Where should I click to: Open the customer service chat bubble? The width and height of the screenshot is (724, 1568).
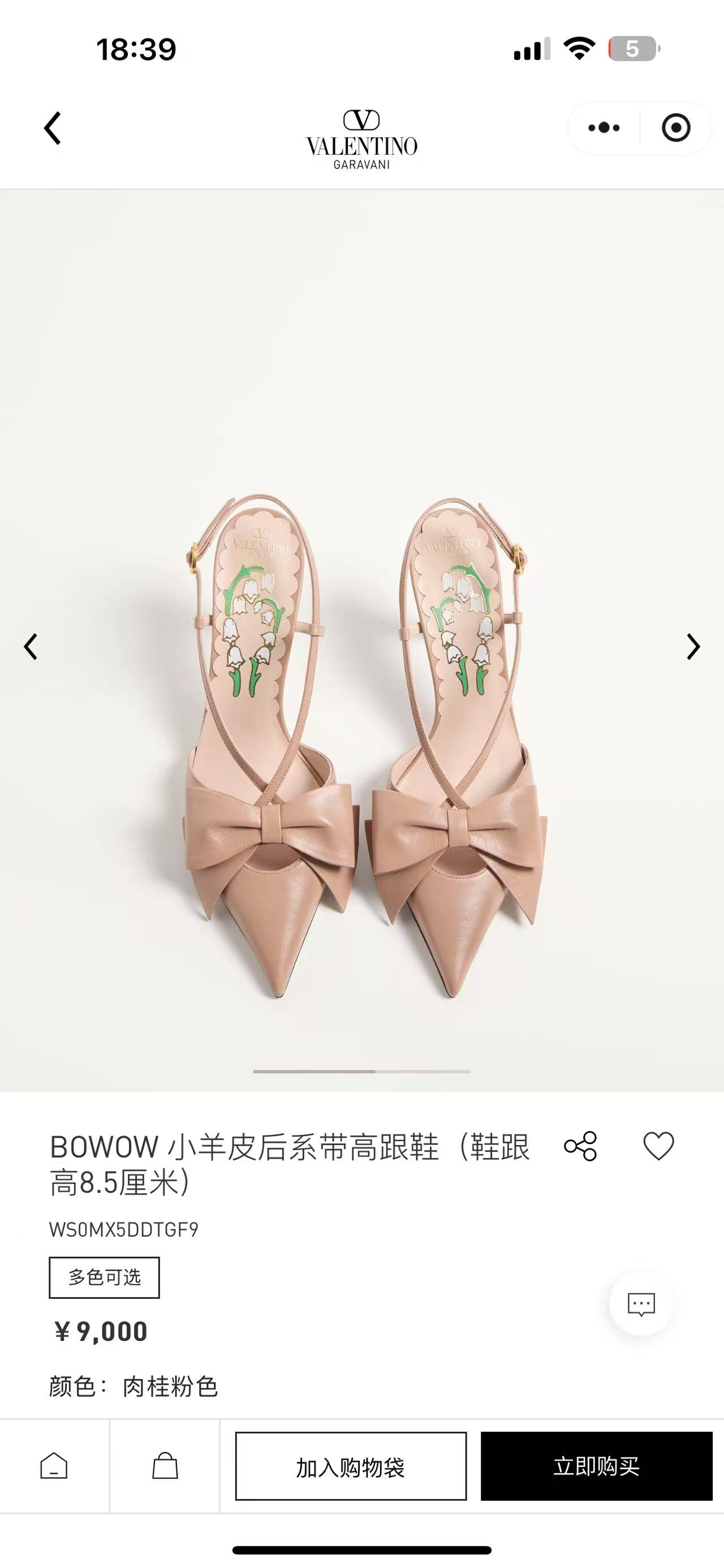coord(641,1305)
